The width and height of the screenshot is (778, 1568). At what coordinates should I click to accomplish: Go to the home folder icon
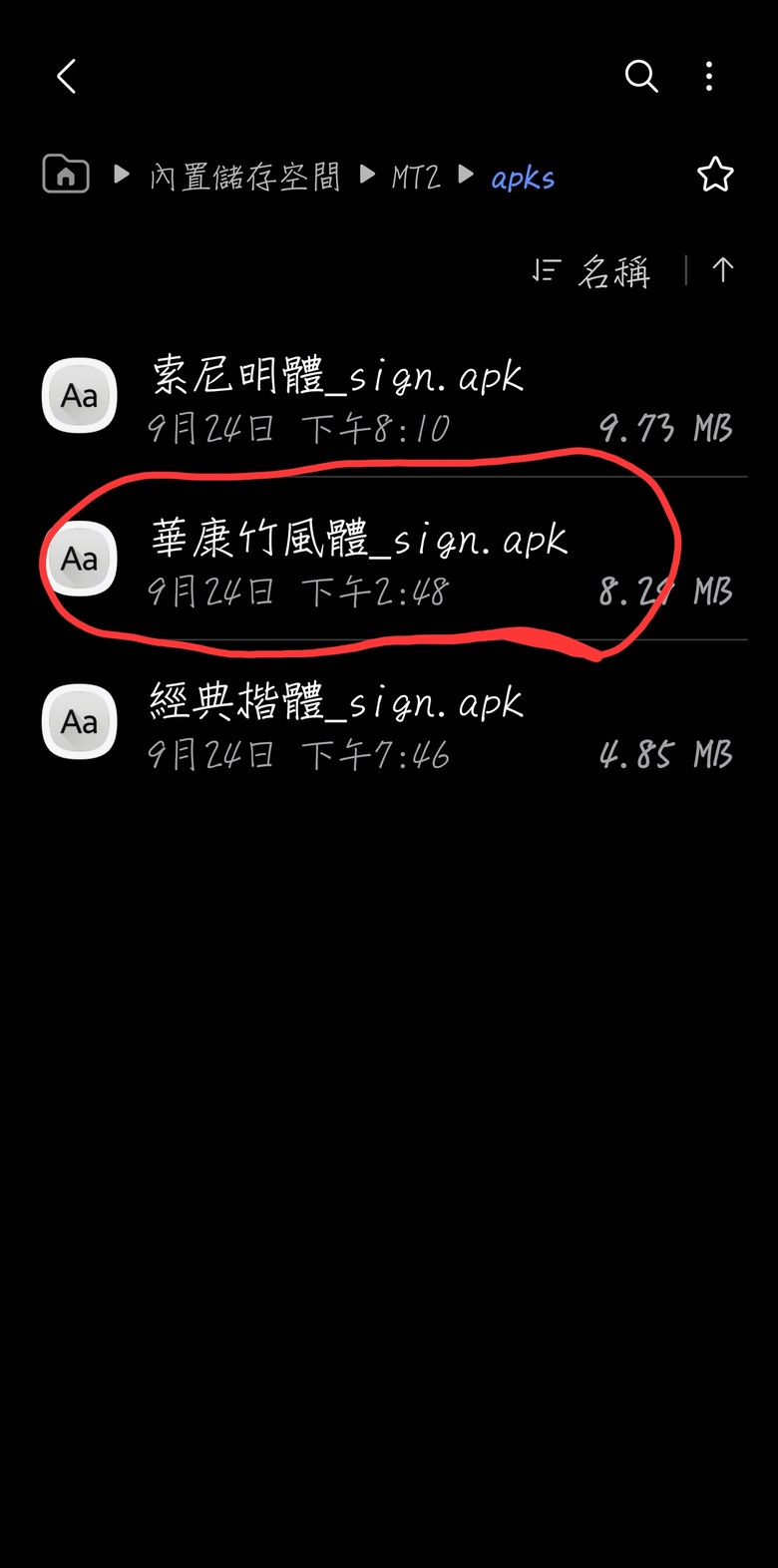click(66, 175)
